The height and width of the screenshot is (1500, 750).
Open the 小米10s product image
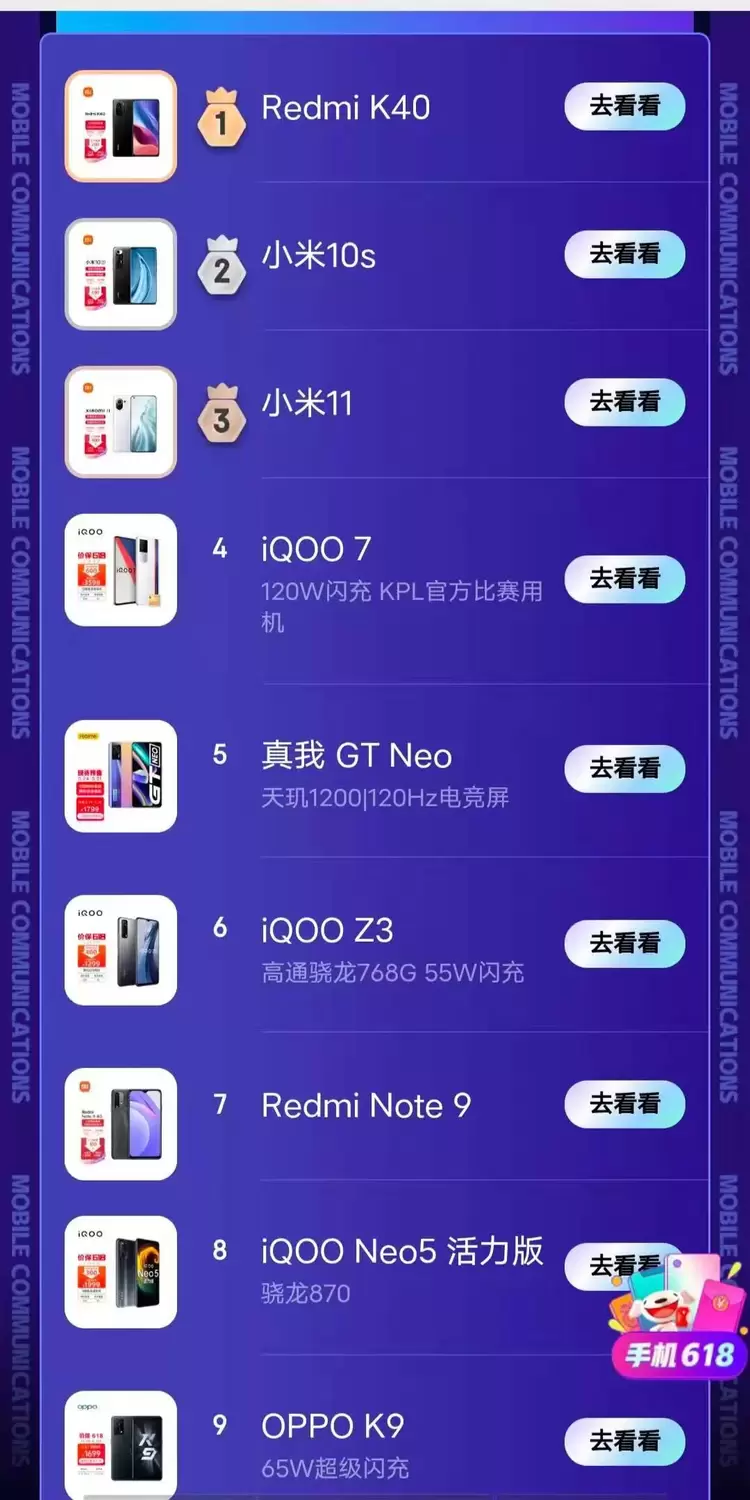[x=121, y=274]
